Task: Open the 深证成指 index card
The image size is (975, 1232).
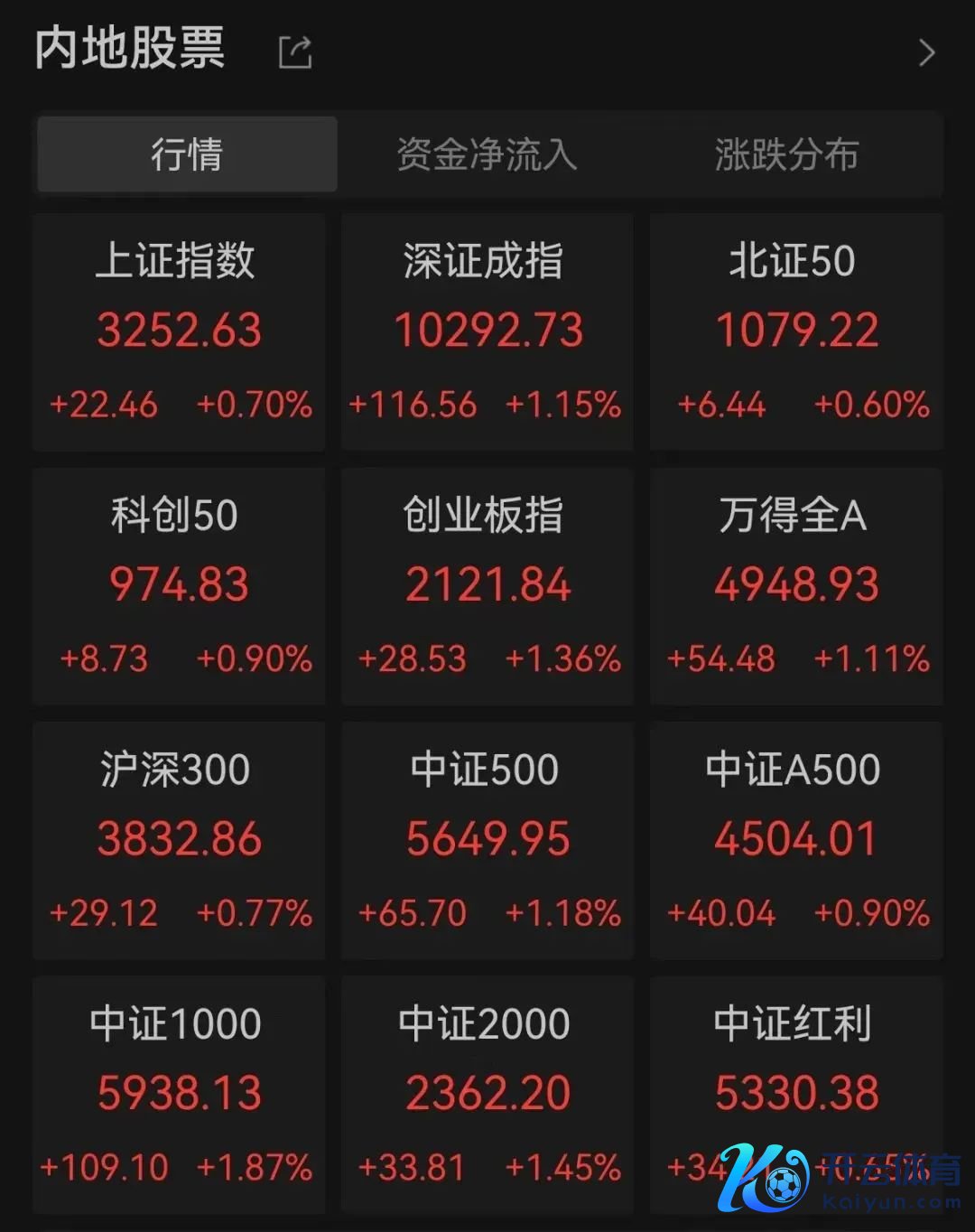Action: [x=487, y=332]
